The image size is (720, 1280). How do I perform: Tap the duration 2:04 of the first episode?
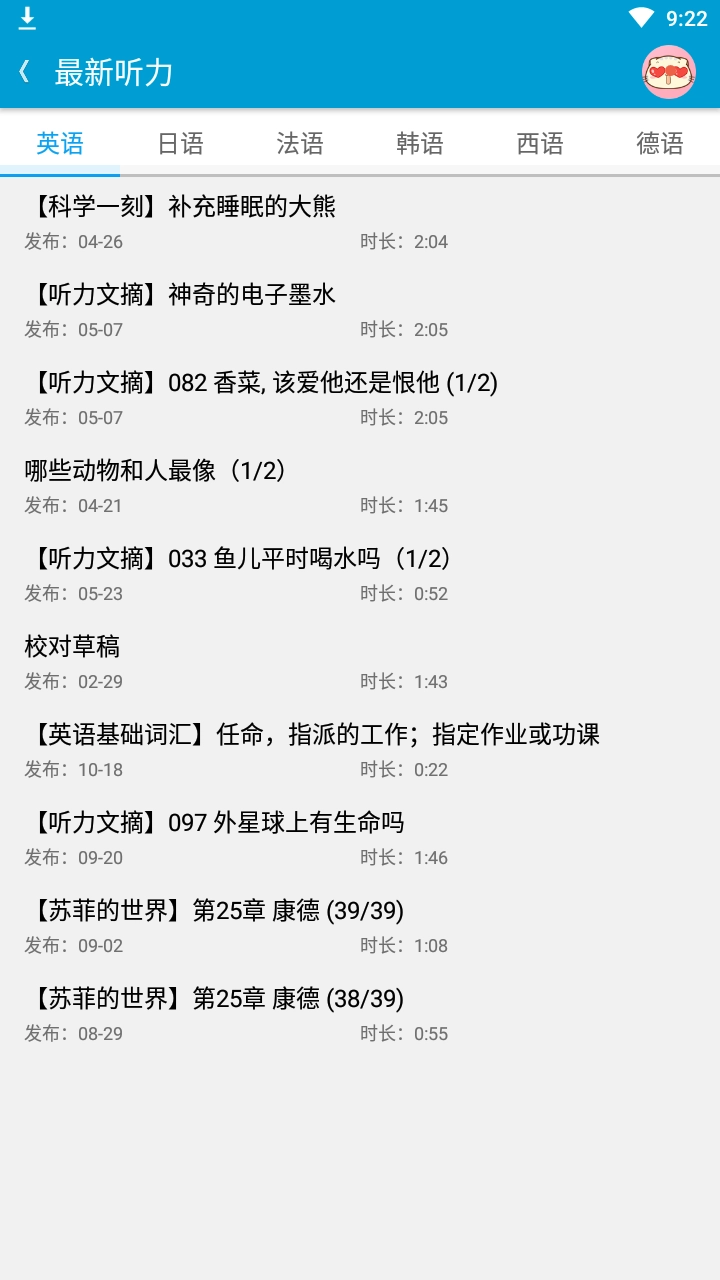[x=433, y=241]
